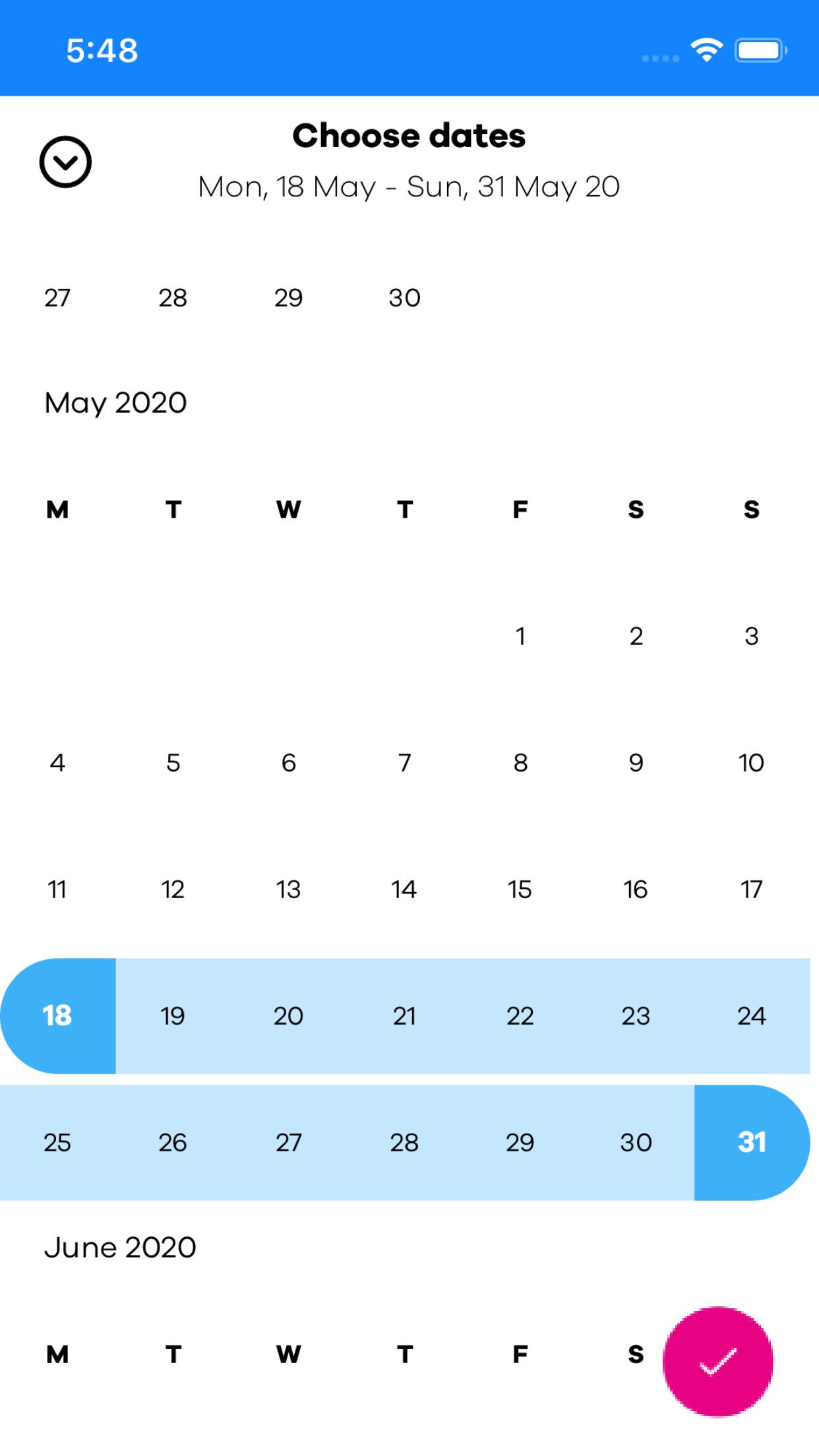Screen dimensions: 819x1456
Task: Select May 31 as the end date
Action: [x=752, y=1142]
